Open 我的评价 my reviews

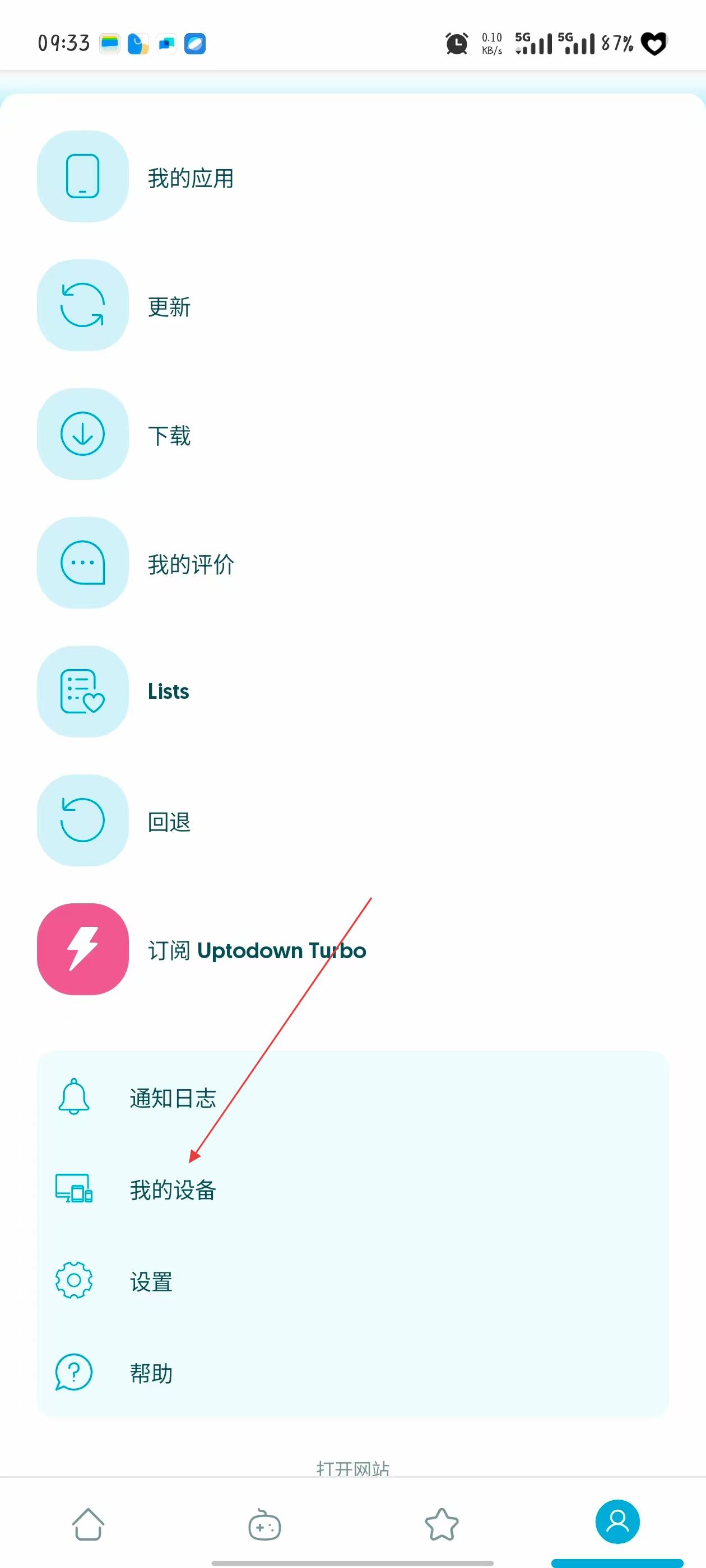click(190, 564)
